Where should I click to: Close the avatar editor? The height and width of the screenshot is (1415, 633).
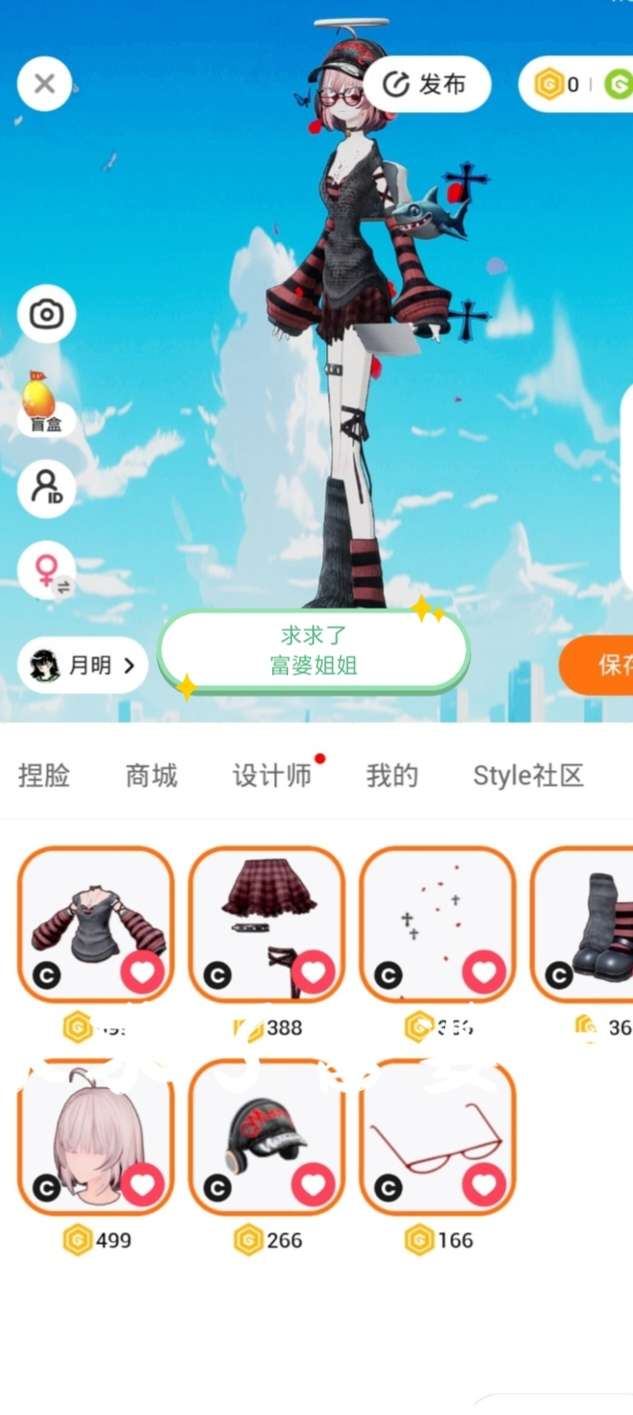[44, 84]
